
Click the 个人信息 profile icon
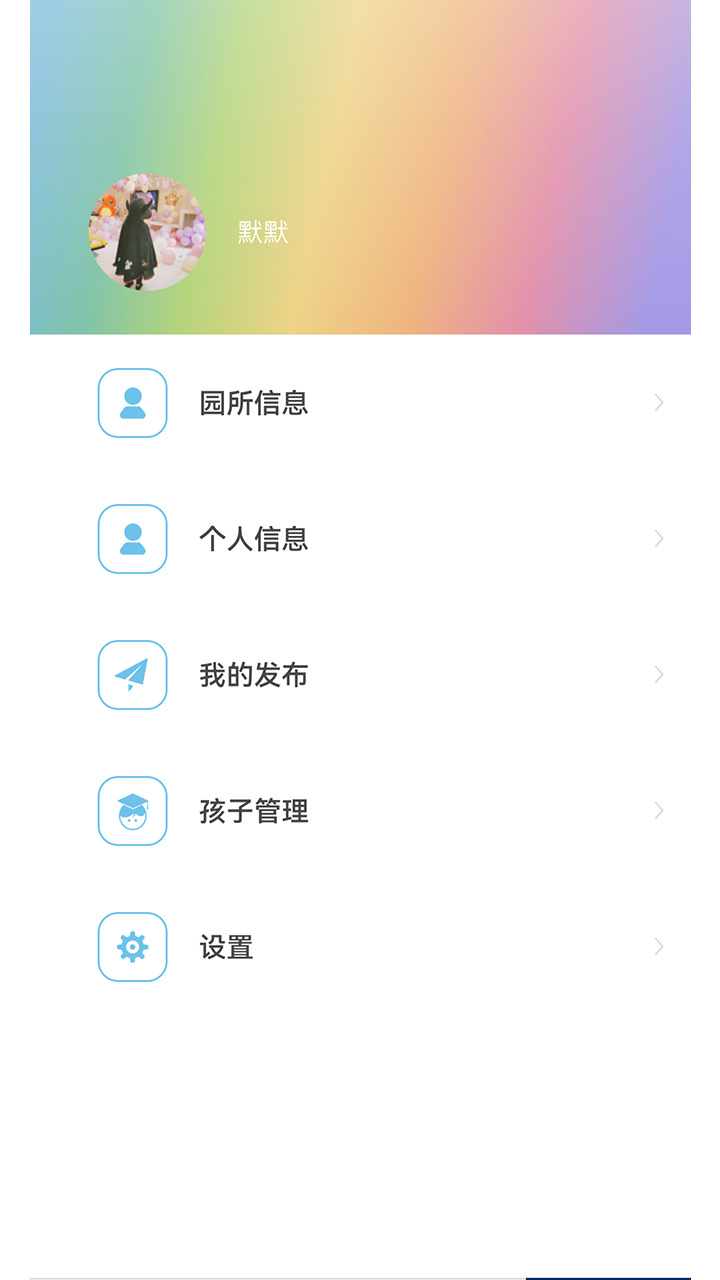click(132, 539)
